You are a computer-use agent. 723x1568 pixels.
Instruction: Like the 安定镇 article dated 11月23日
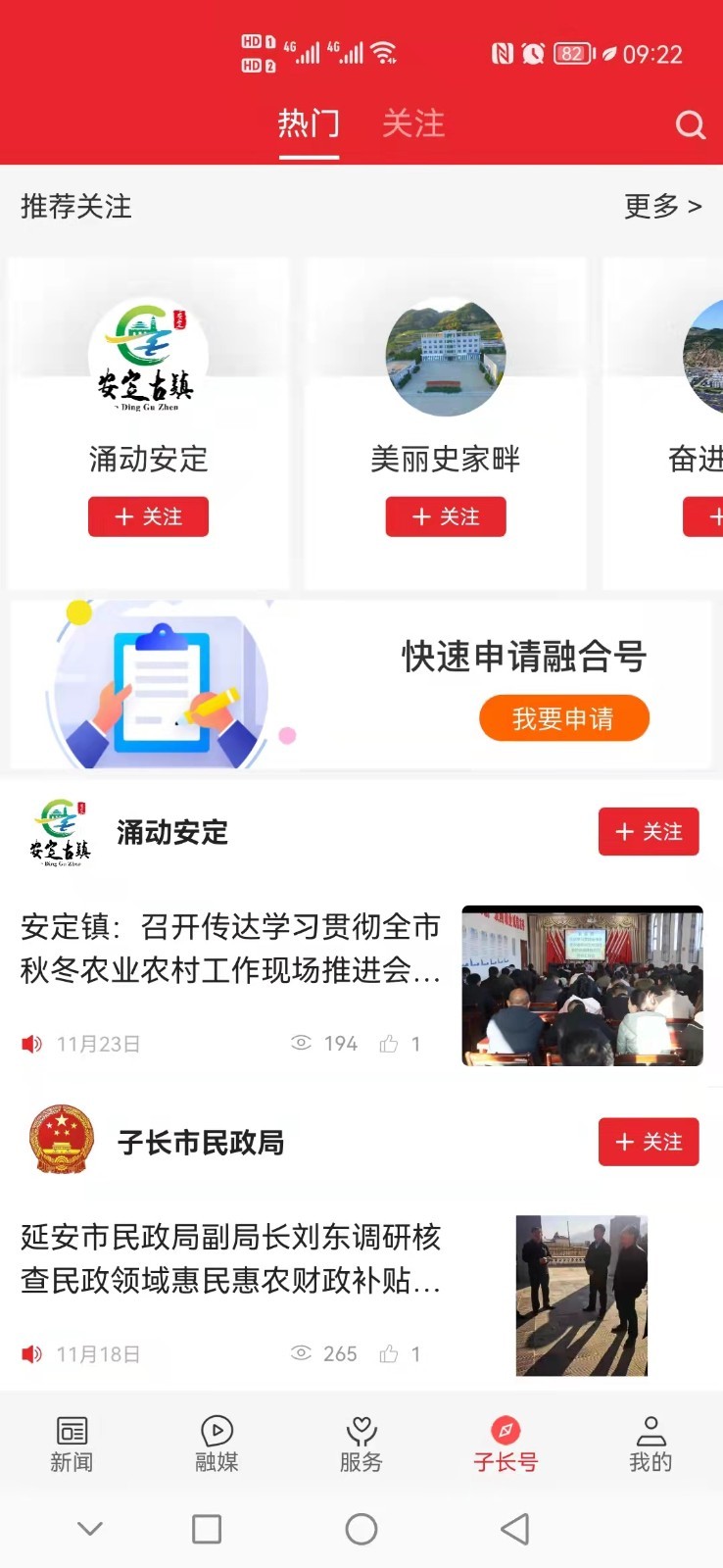click(389, 1044)
